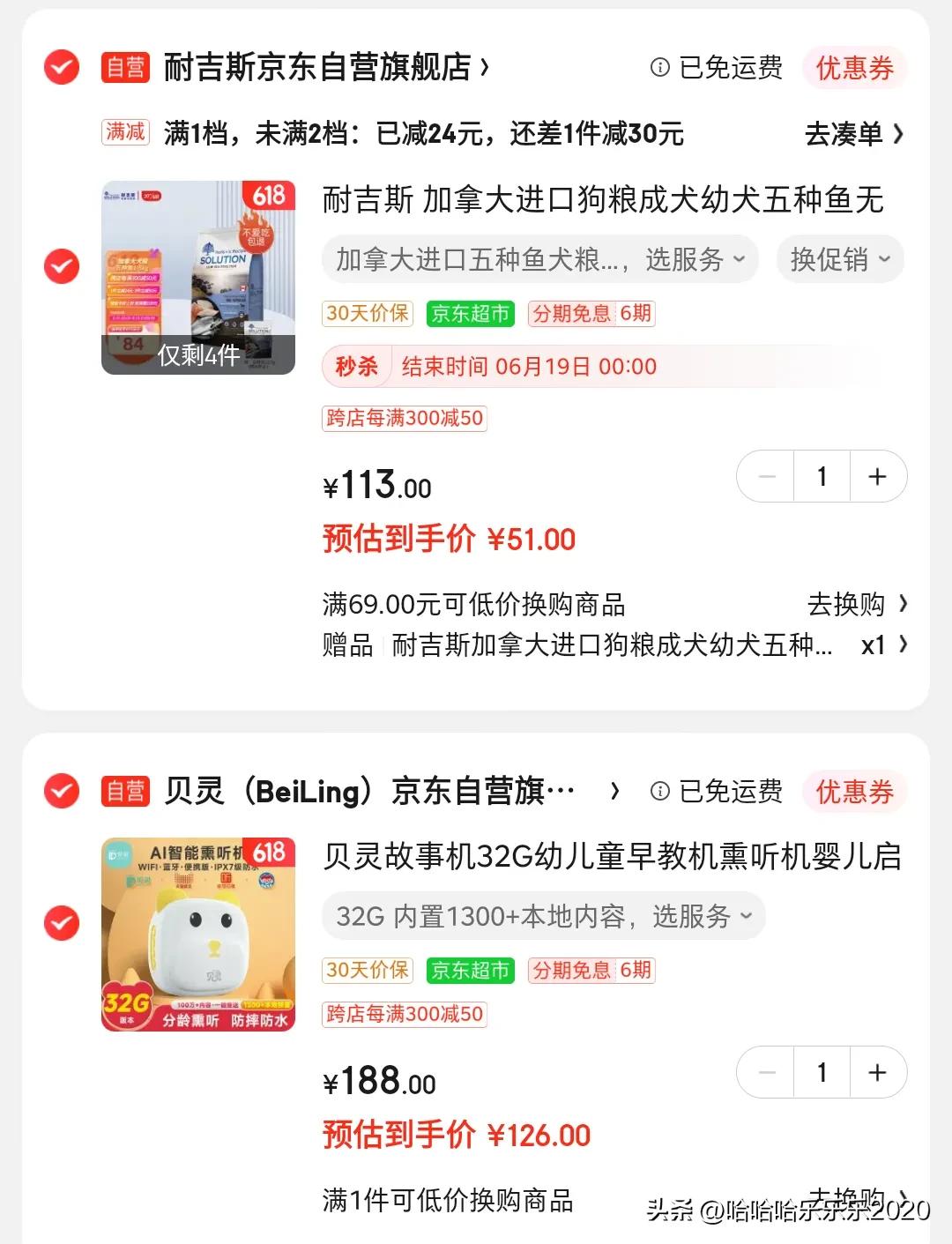Open the 选服务 dropdown on story machine
The image size is (952, 1244).
click(705, 917)
